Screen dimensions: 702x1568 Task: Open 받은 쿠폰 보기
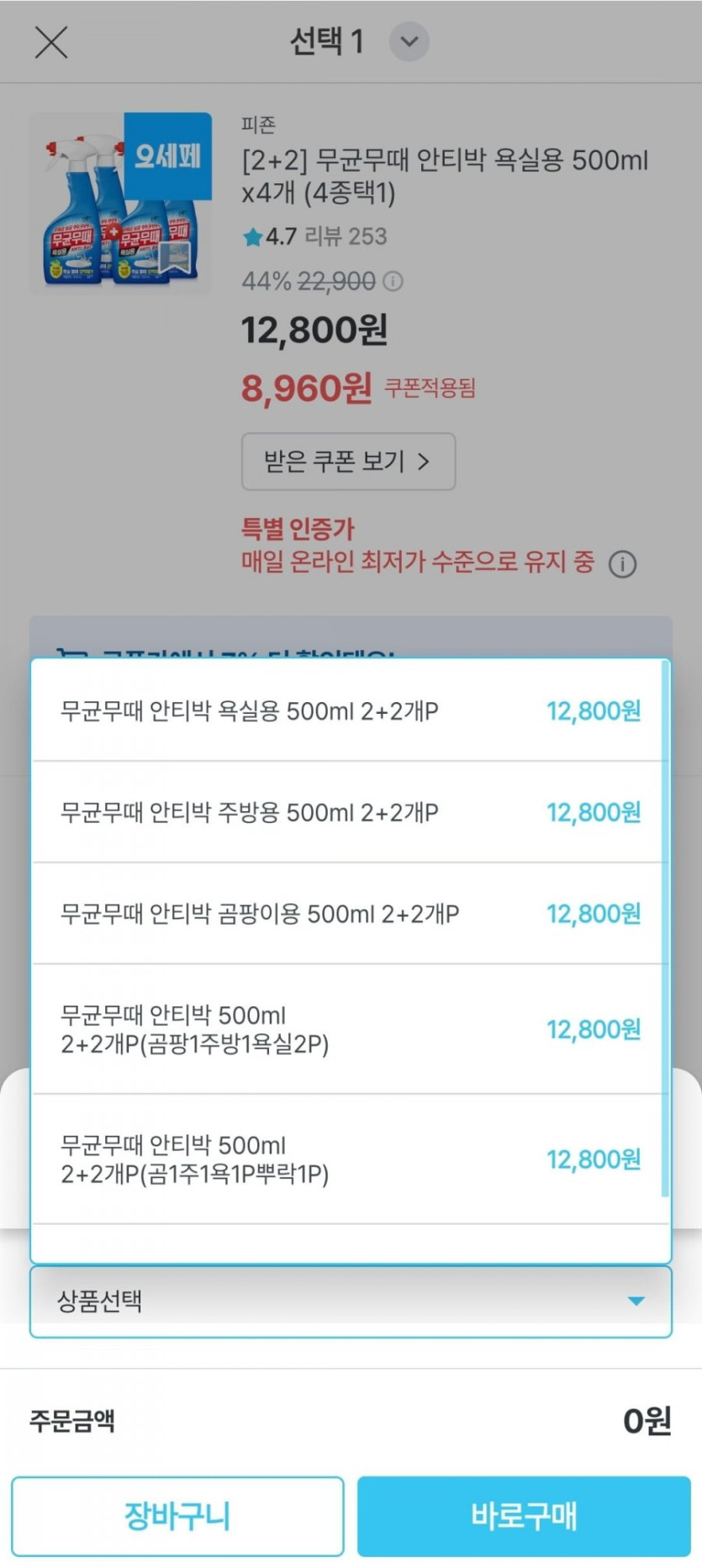pyautogui.click(x=348, y=462)
